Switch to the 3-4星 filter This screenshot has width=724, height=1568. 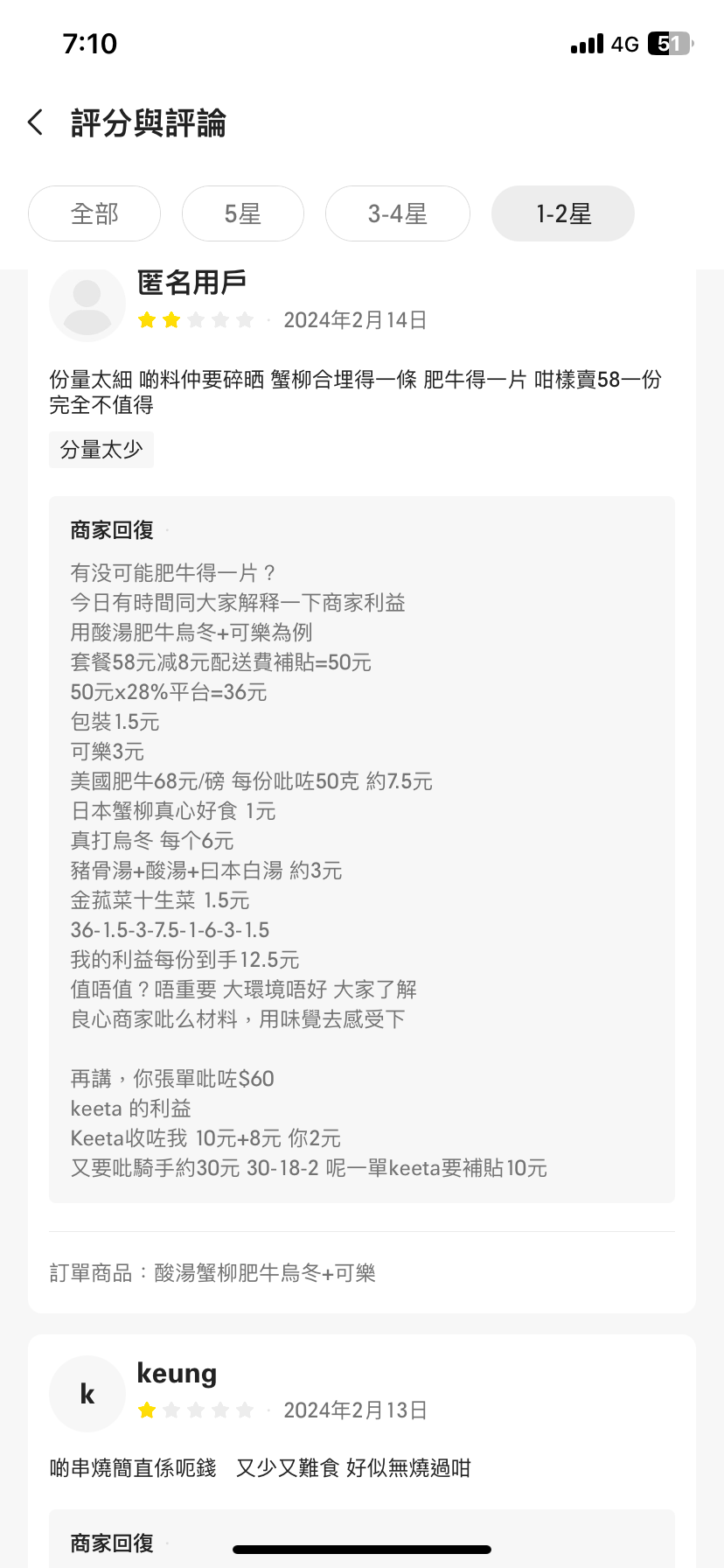pyautogui.click(x=398, y=213)
